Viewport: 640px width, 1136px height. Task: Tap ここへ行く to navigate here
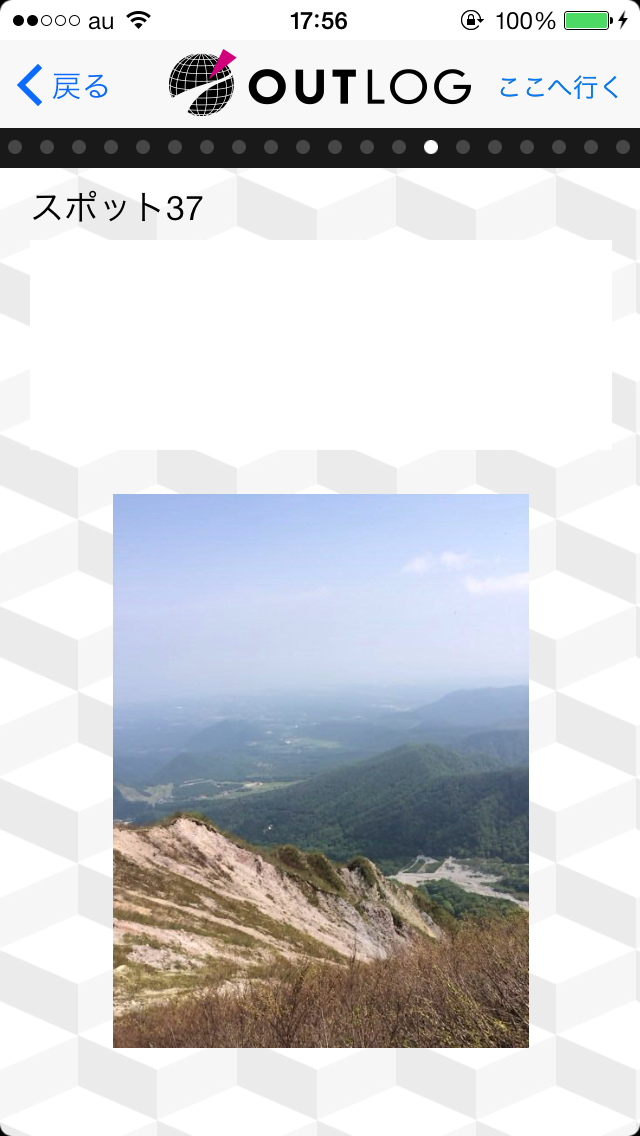pos(560,87)
